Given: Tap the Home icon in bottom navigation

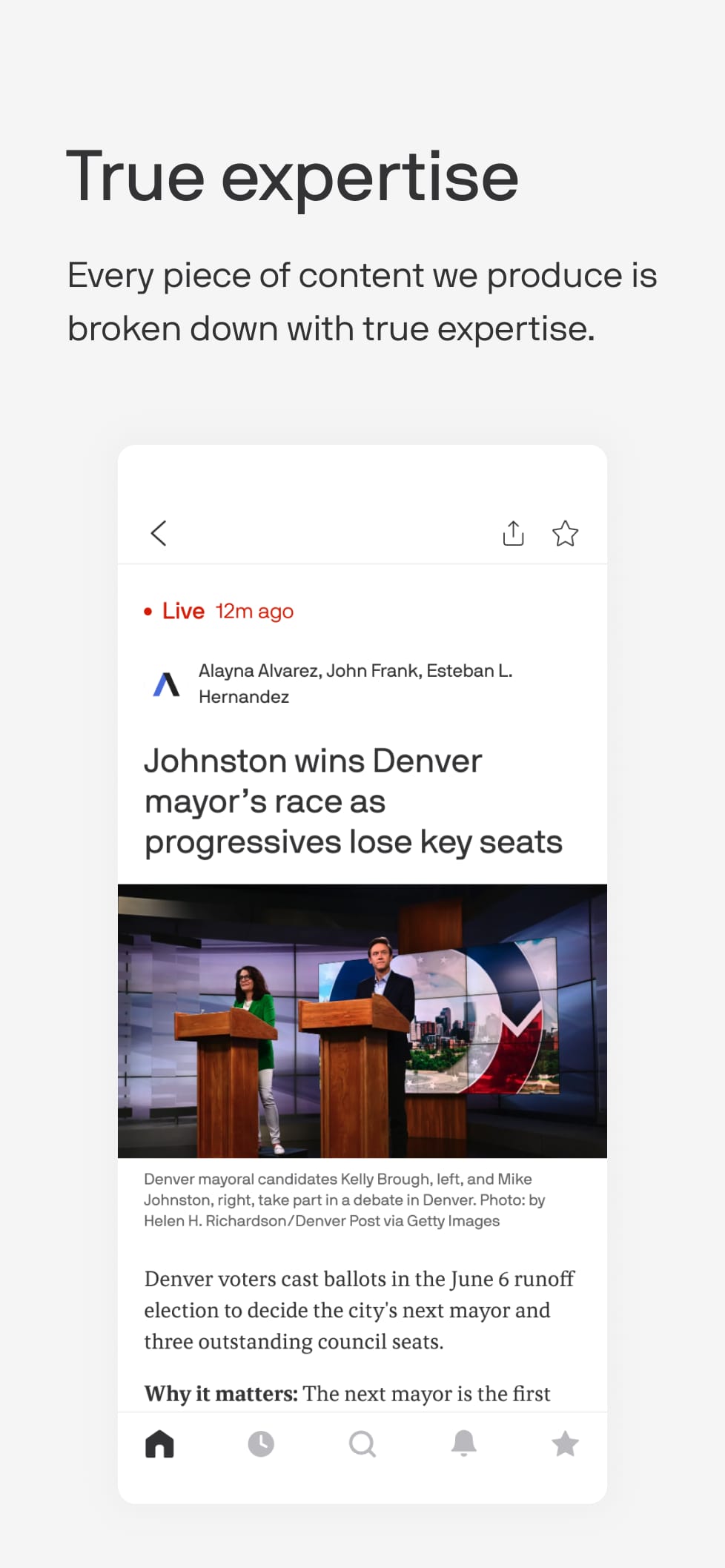Looking at the screenshot, I should pos(160,1443).
